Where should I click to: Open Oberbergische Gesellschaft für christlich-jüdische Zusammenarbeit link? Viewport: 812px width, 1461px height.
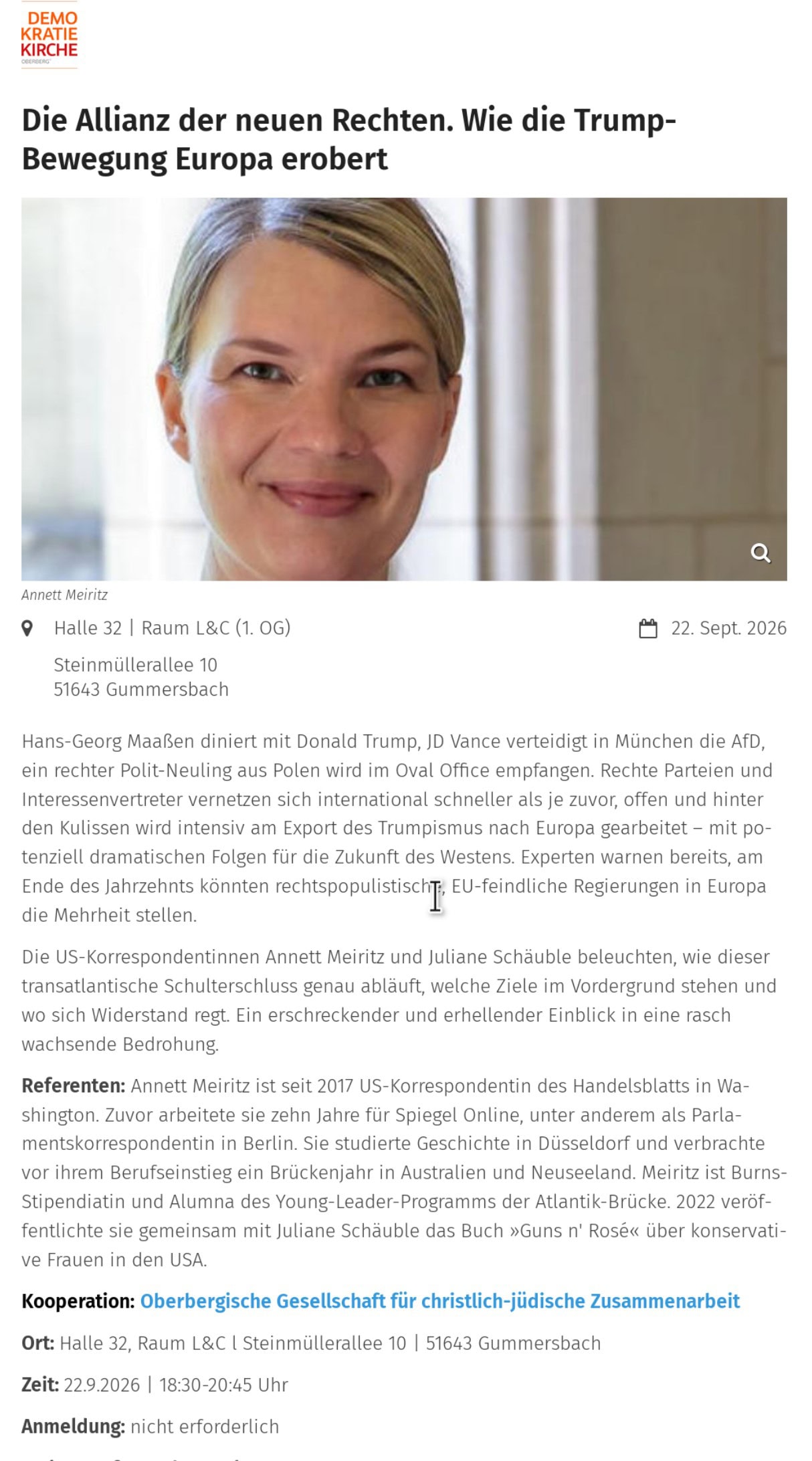(x=439, y=1301)
